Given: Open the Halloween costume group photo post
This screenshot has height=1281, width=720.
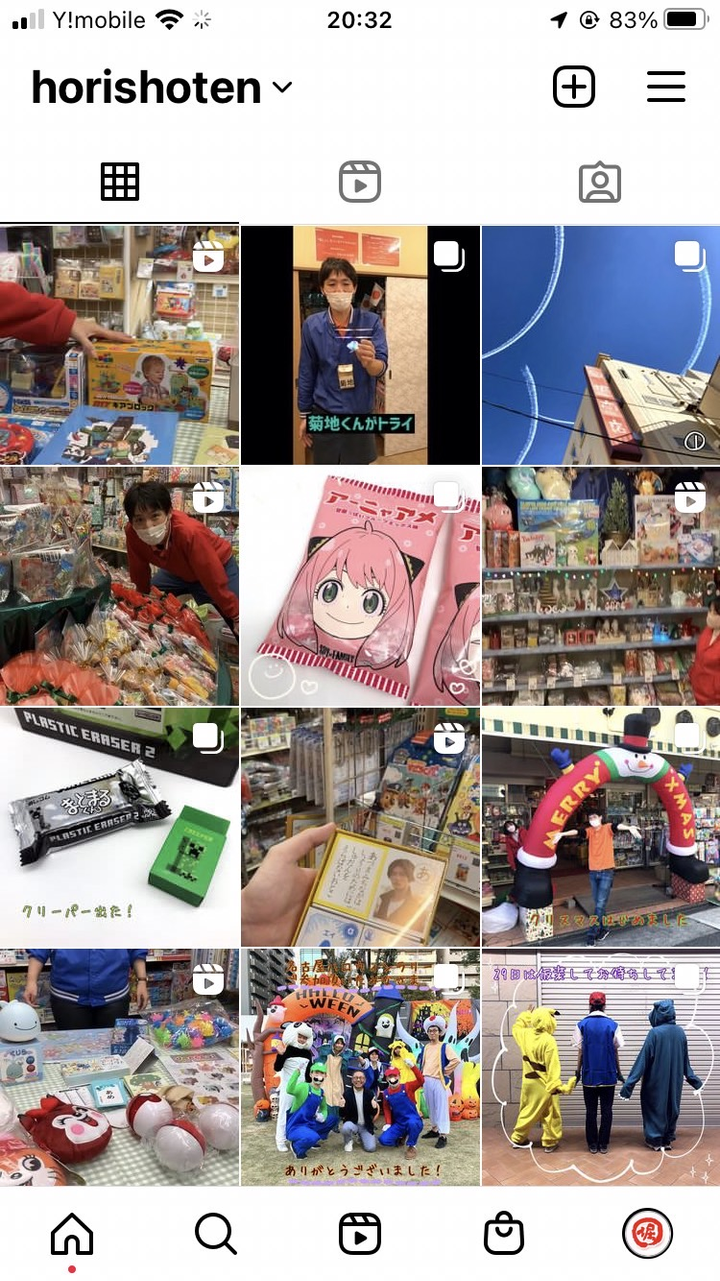Looking at the screenshot, I should (360, 1067).
